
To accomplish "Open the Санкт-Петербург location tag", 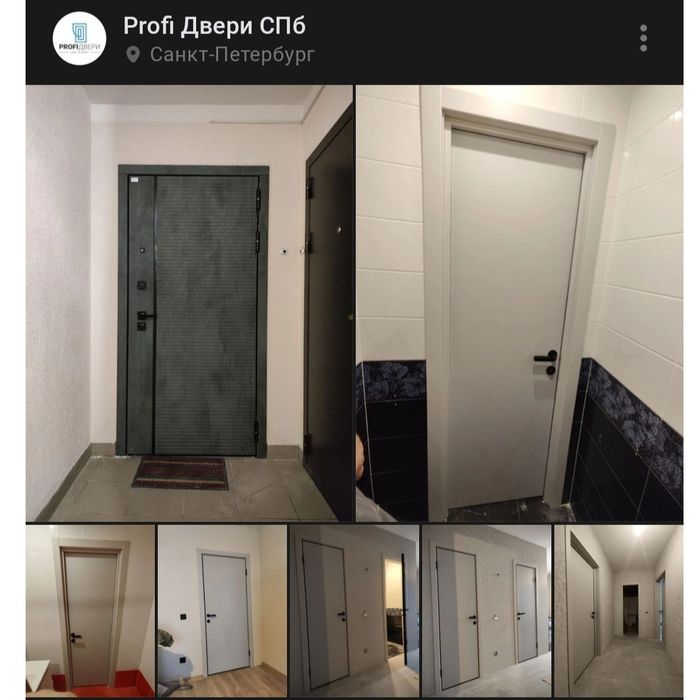I will point(231,54).
